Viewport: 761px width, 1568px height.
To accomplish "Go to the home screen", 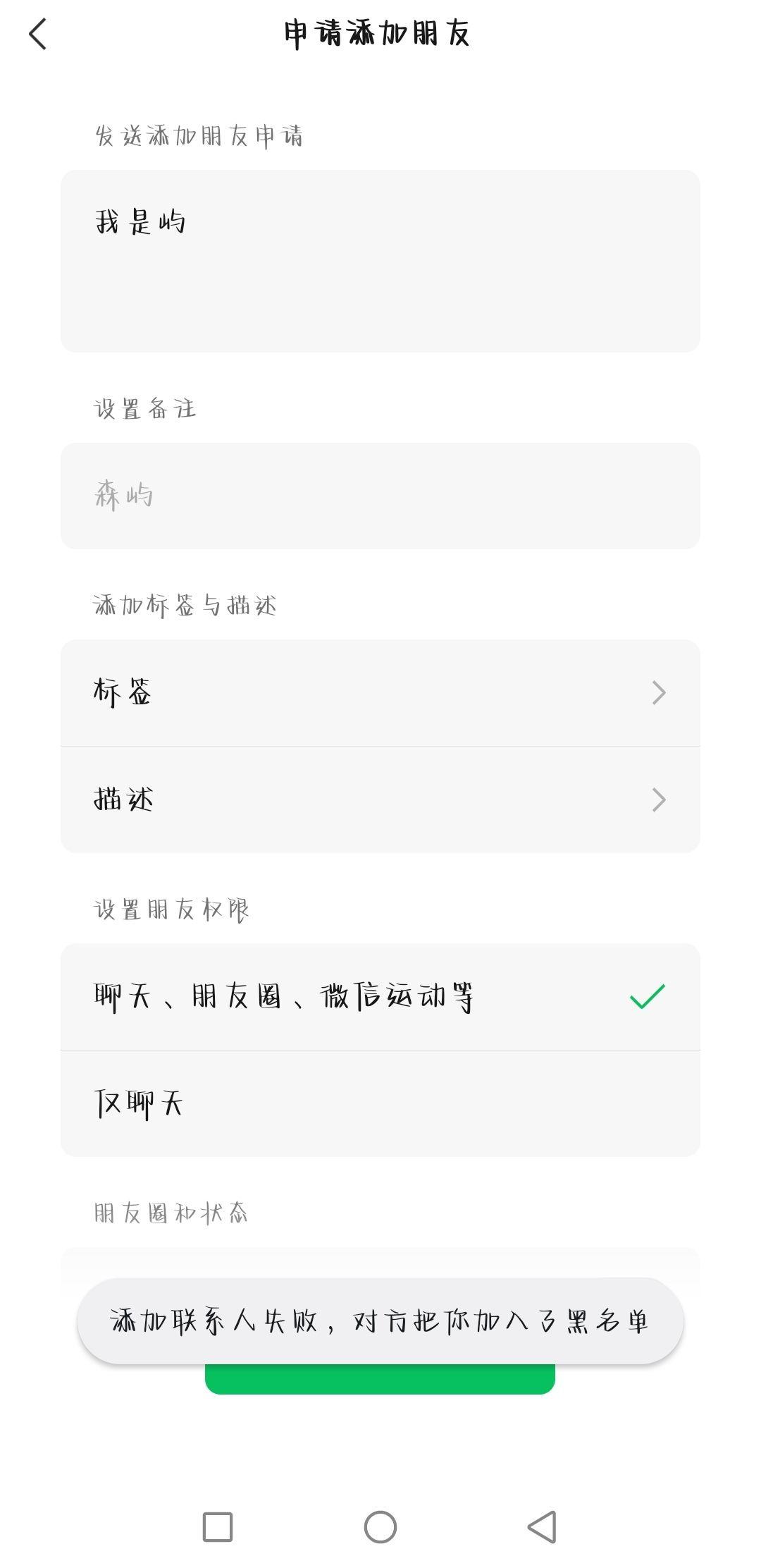I will coord(380,1527).
